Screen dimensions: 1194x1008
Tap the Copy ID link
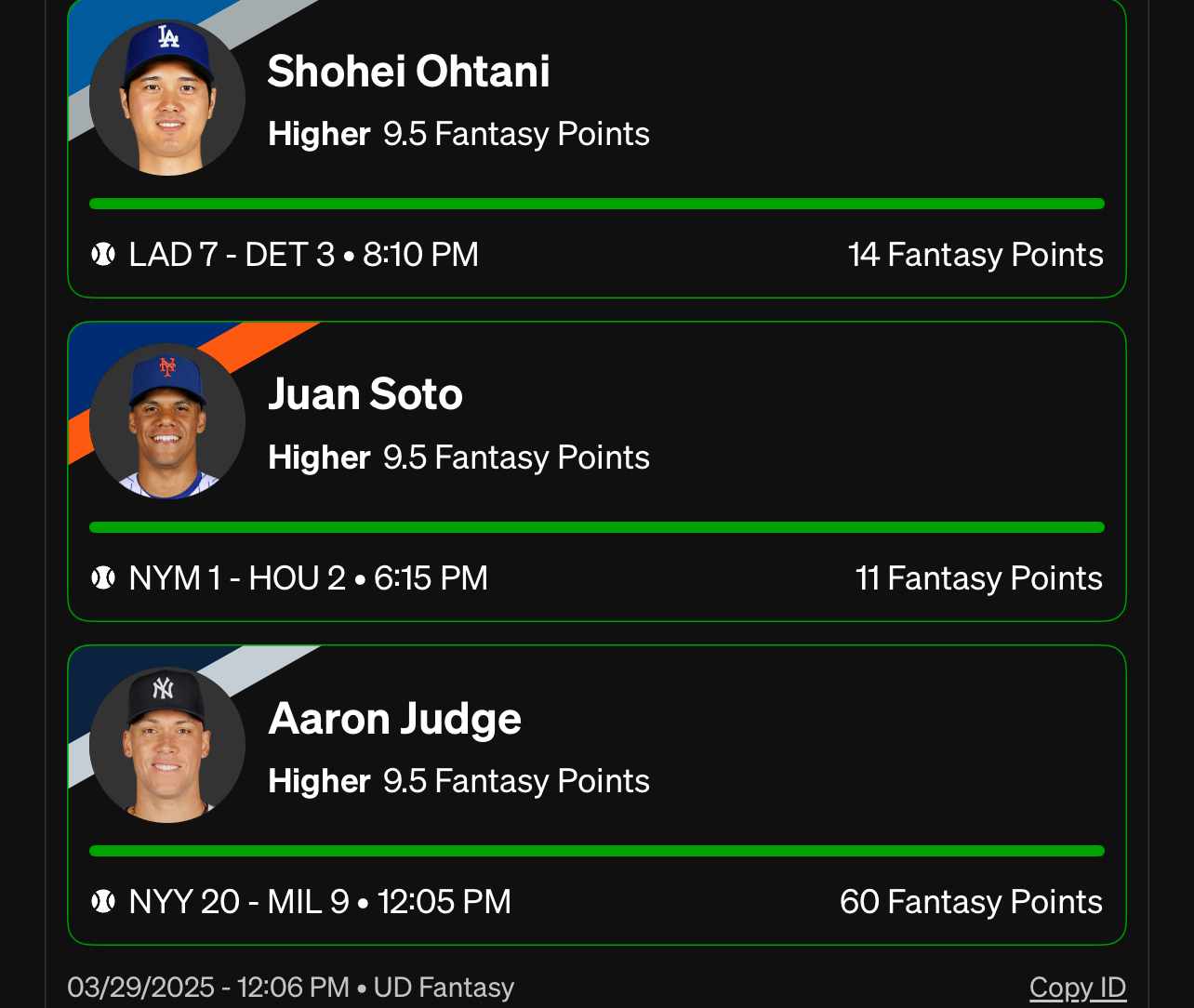1077,987
